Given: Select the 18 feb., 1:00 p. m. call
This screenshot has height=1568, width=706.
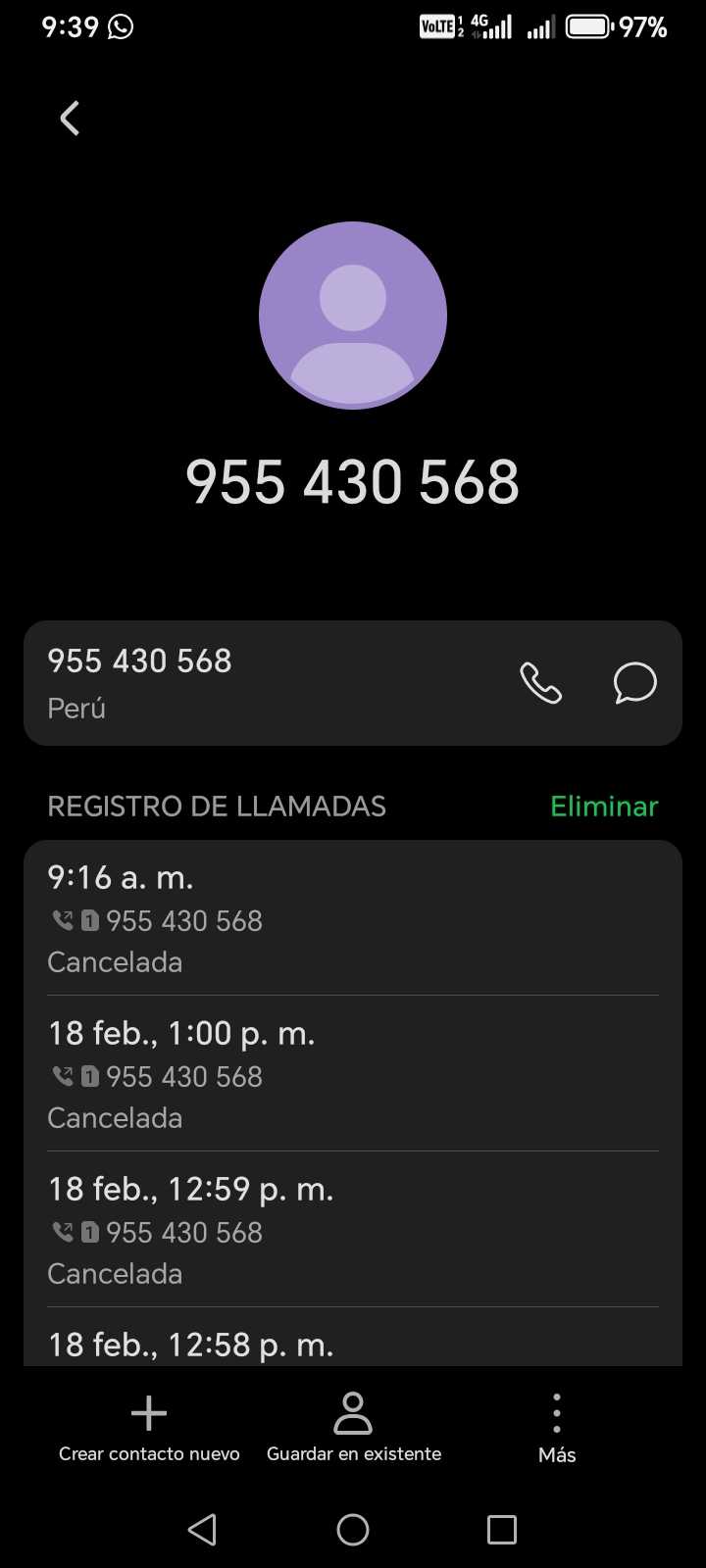Looking at the screenshot, I should point(353,1074).
